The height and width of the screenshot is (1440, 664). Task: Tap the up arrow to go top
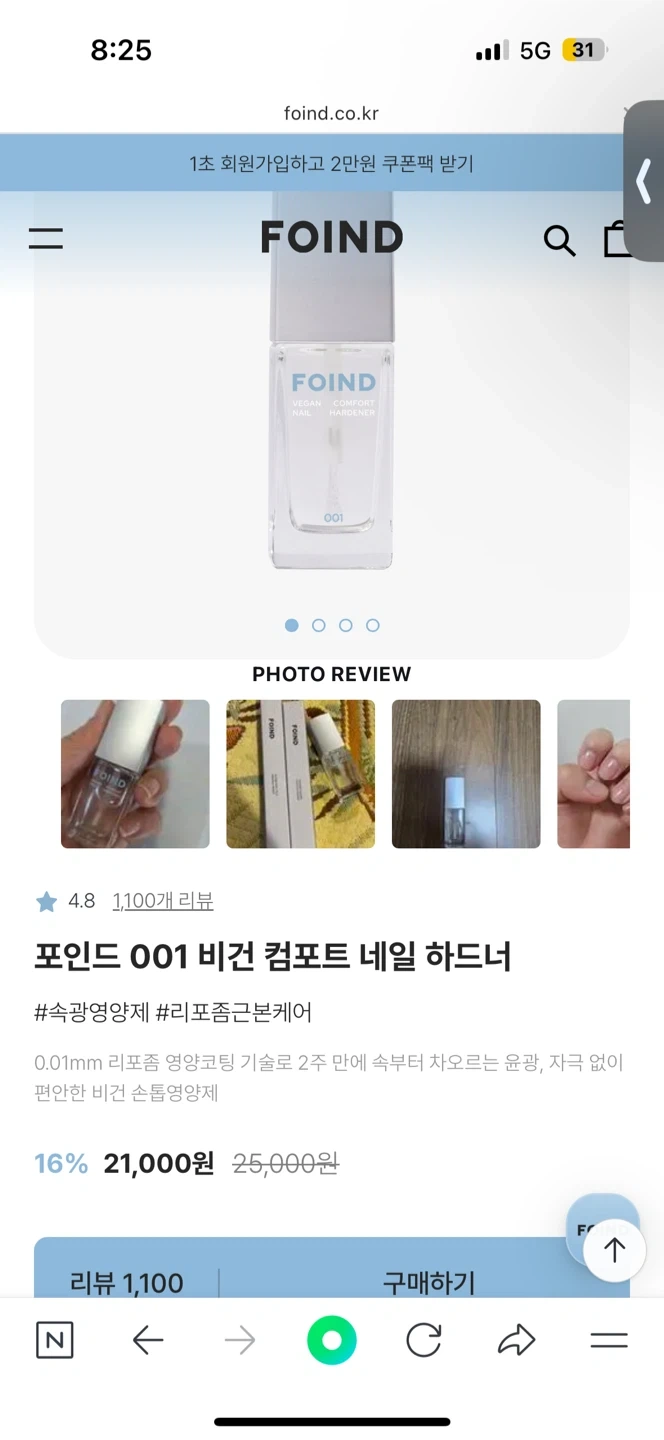[614, 1249]
